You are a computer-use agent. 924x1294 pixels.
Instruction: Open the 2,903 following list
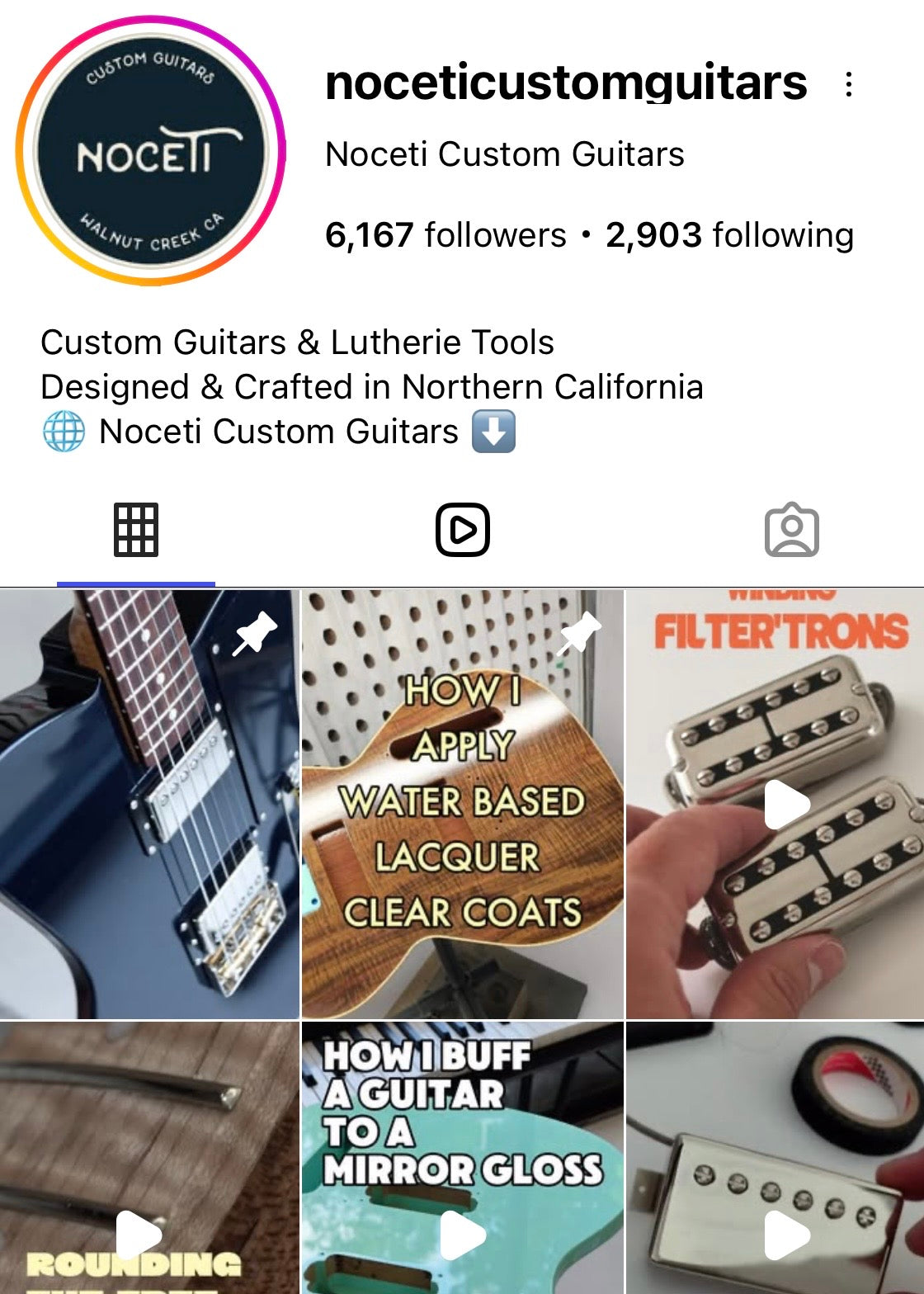[x=729, y=235]
